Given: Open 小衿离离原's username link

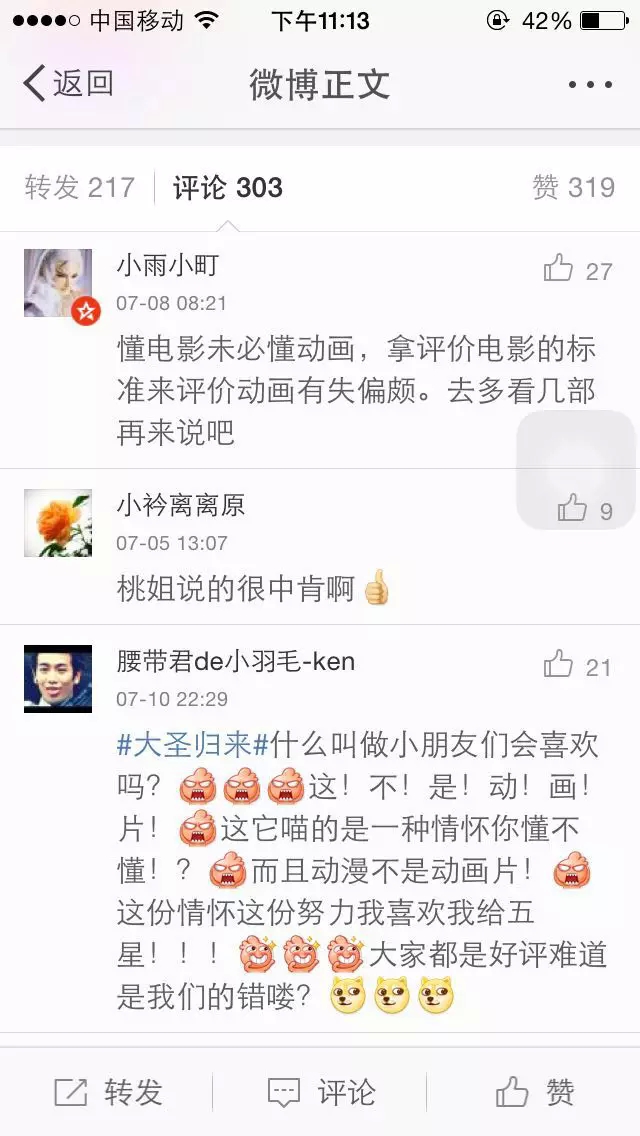Looking at the screenshot, I should [x=180, y=506].
